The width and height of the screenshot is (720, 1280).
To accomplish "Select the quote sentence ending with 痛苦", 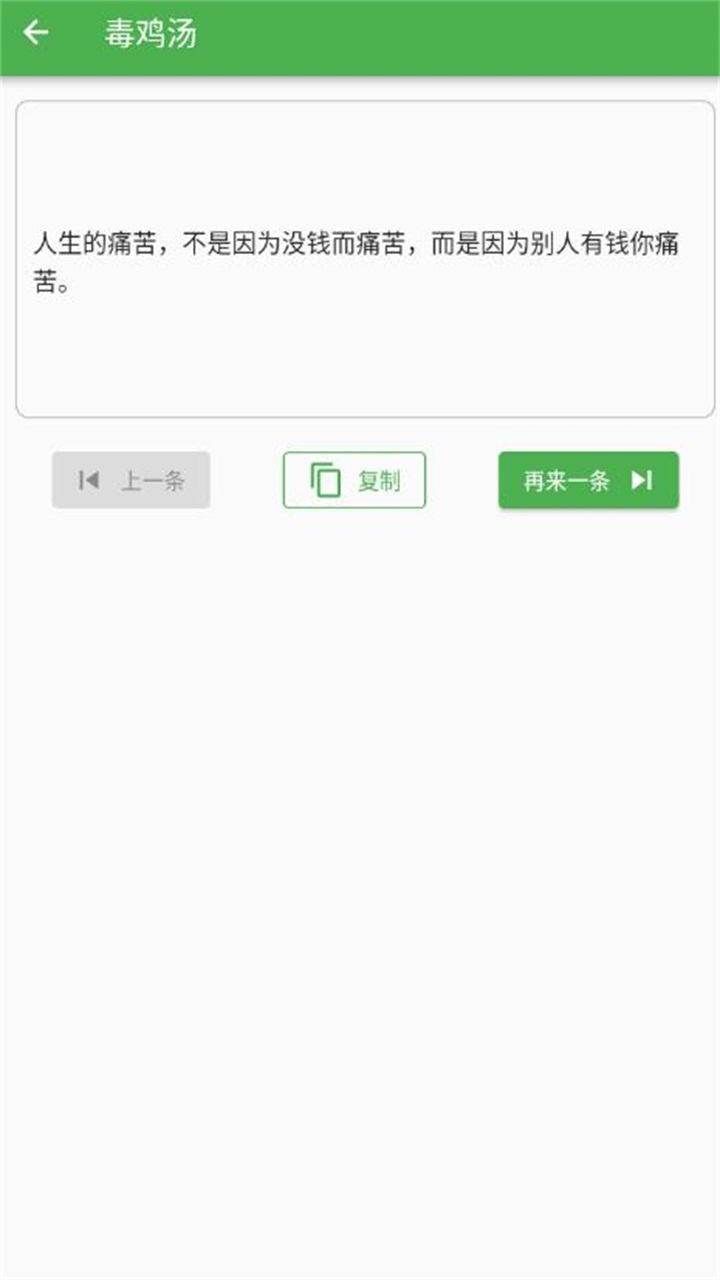I will 358,260.
